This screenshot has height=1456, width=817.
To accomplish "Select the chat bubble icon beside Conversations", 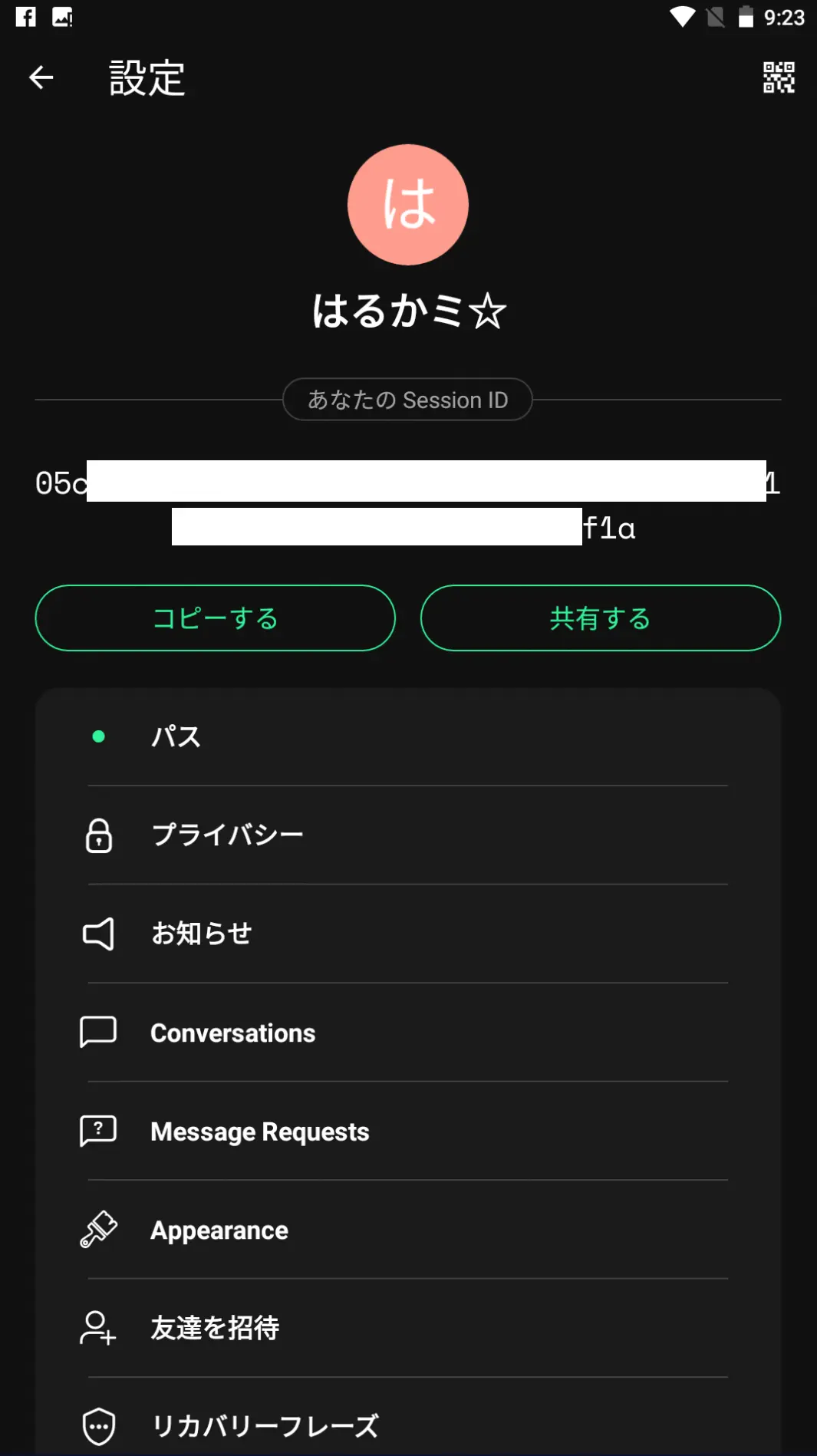I will [97, 1033].
